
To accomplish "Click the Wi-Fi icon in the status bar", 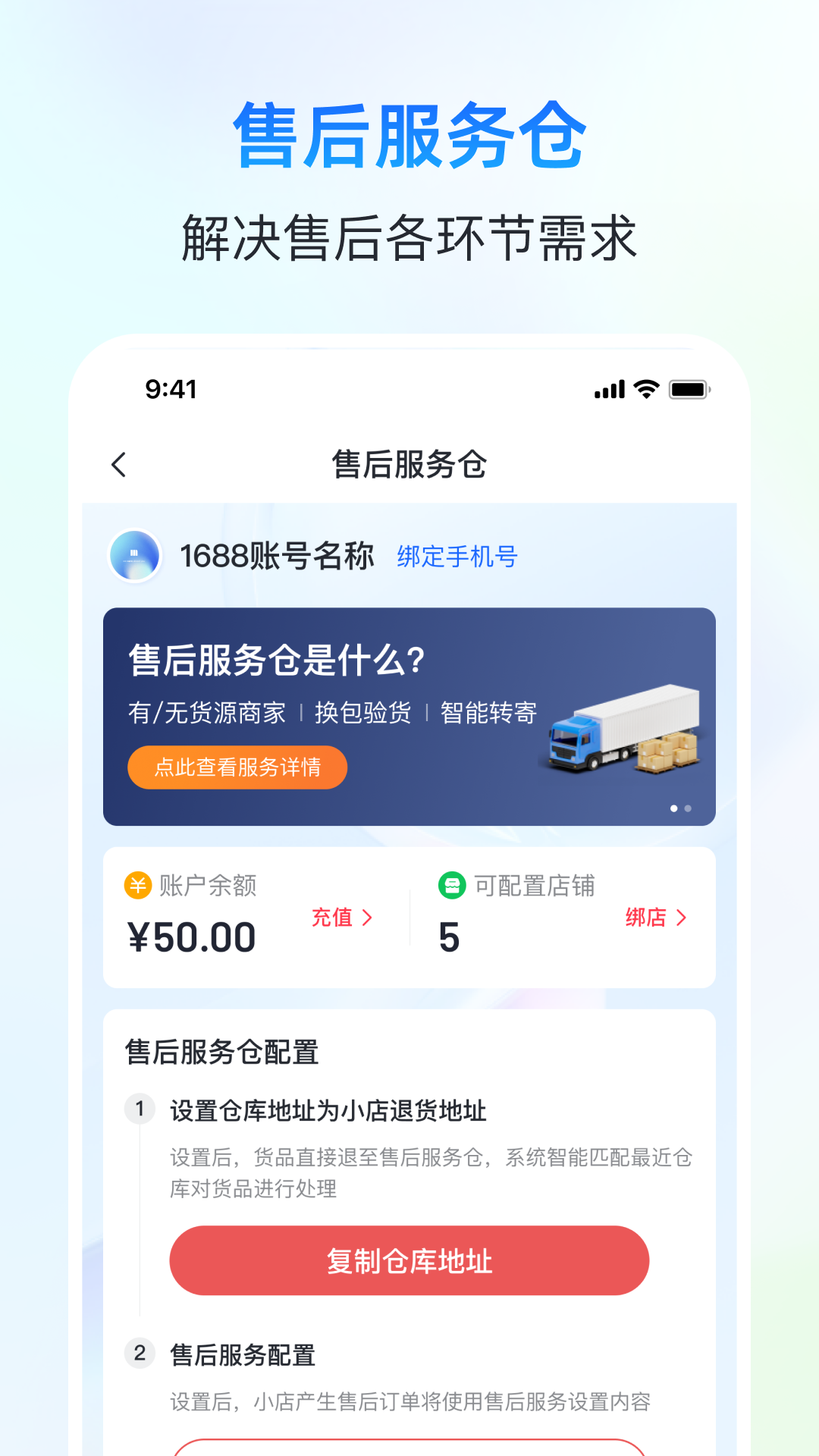I will (x=646, y=389).
